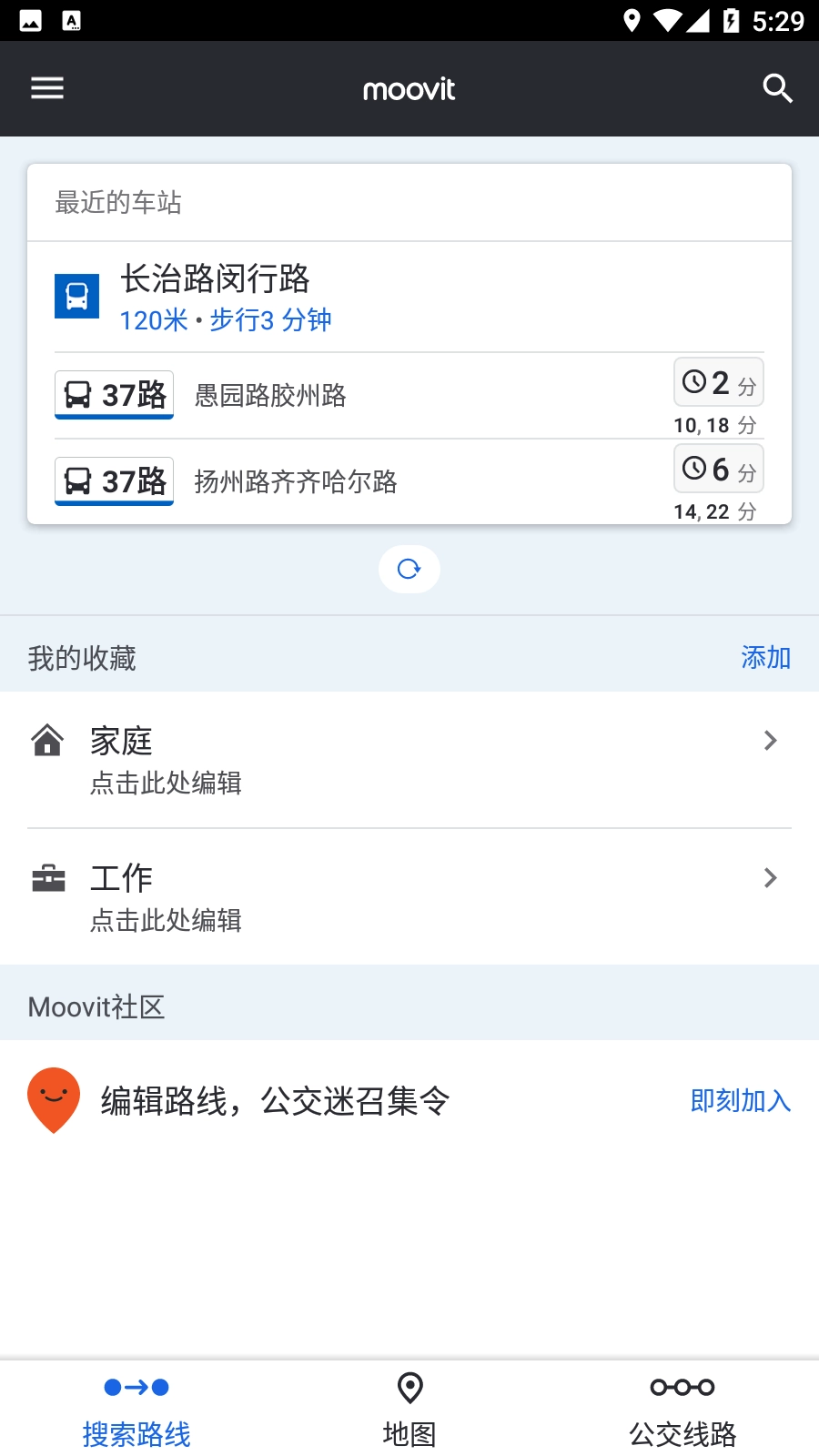Tap the 公交线路 transit lines icon
Screen dimensions: 819x1456
pyautogui.click(x=682, y=1387)
